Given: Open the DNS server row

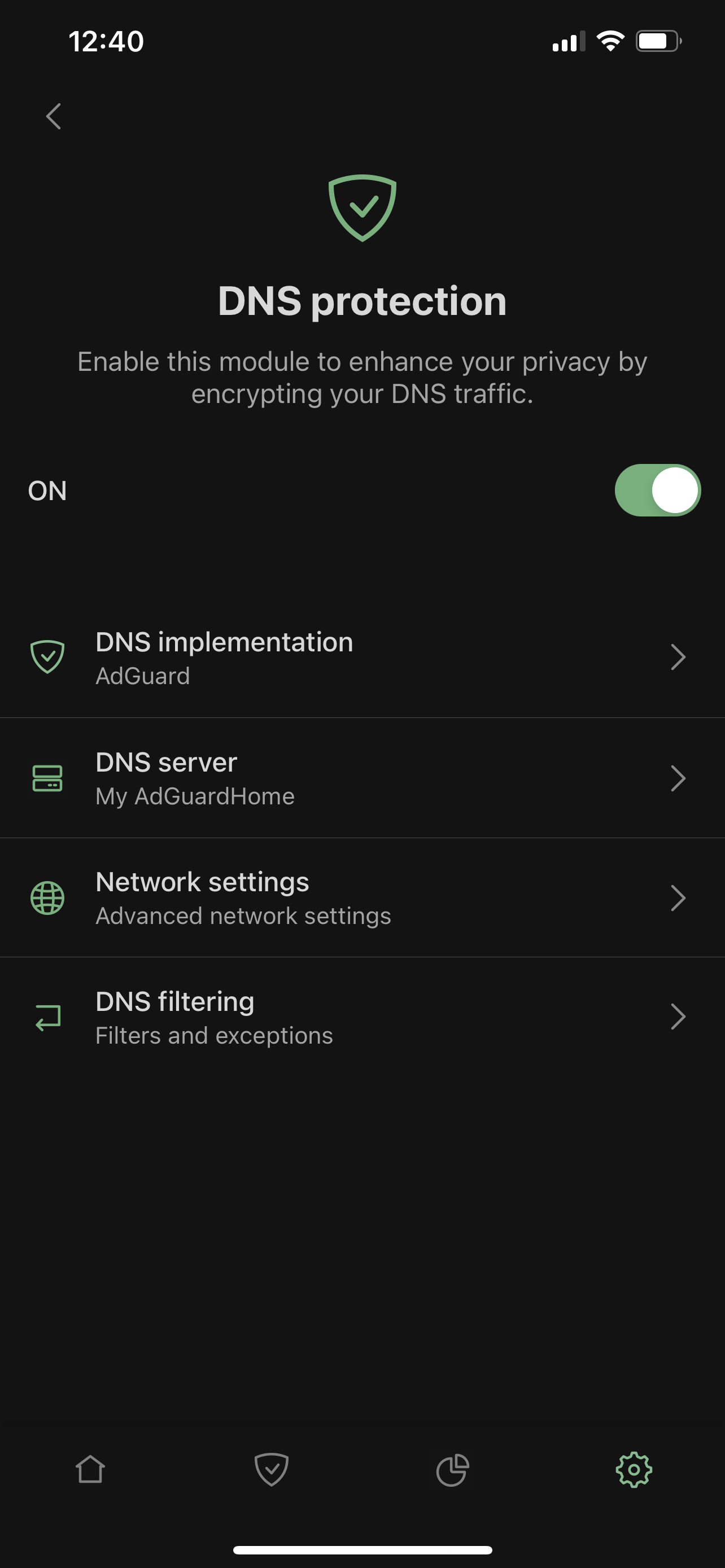Looking at the screenshot, I should click(x=362, y=778).
